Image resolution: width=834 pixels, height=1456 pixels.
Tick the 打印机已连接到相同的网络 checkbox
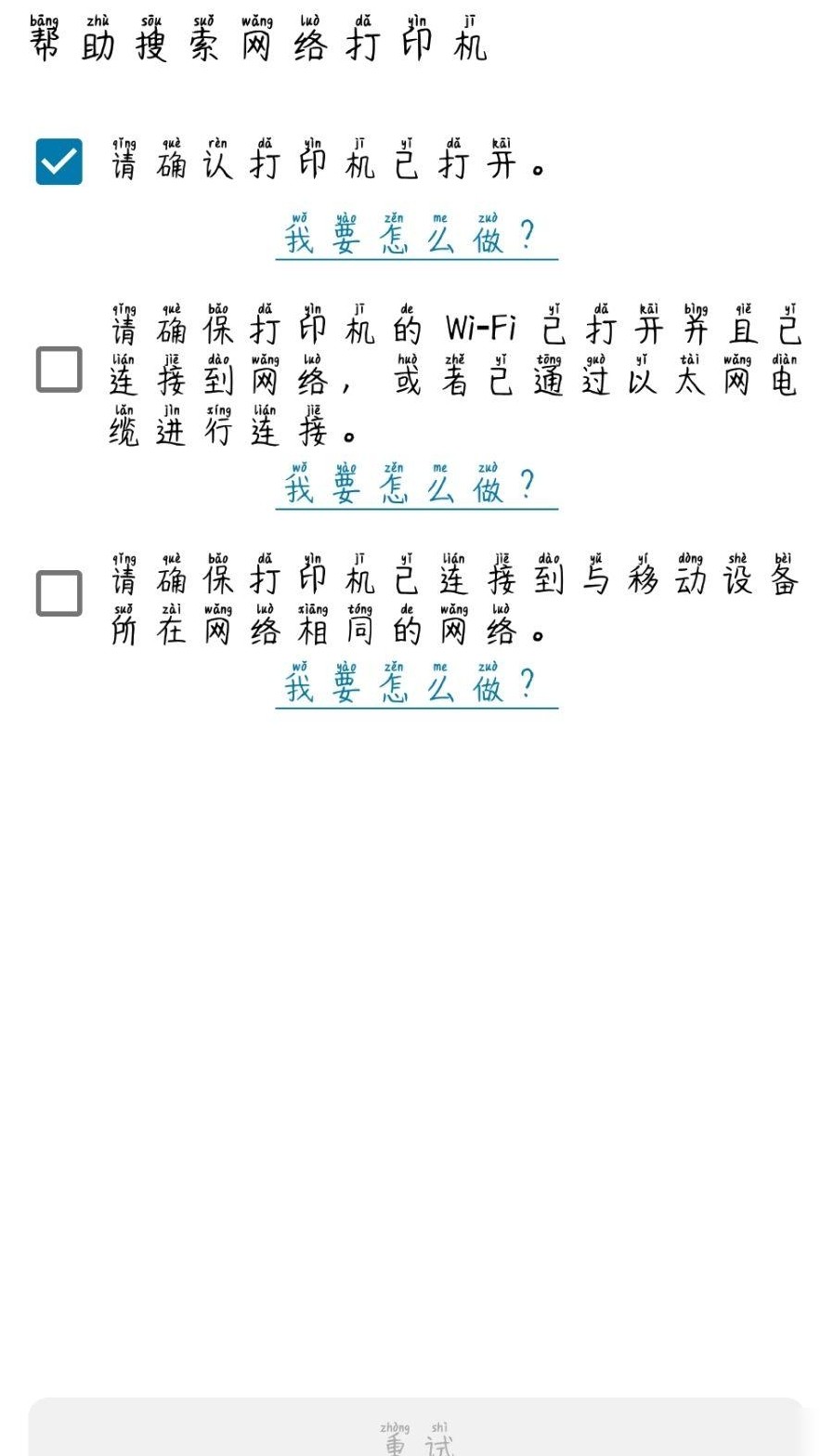click(59, 593)
